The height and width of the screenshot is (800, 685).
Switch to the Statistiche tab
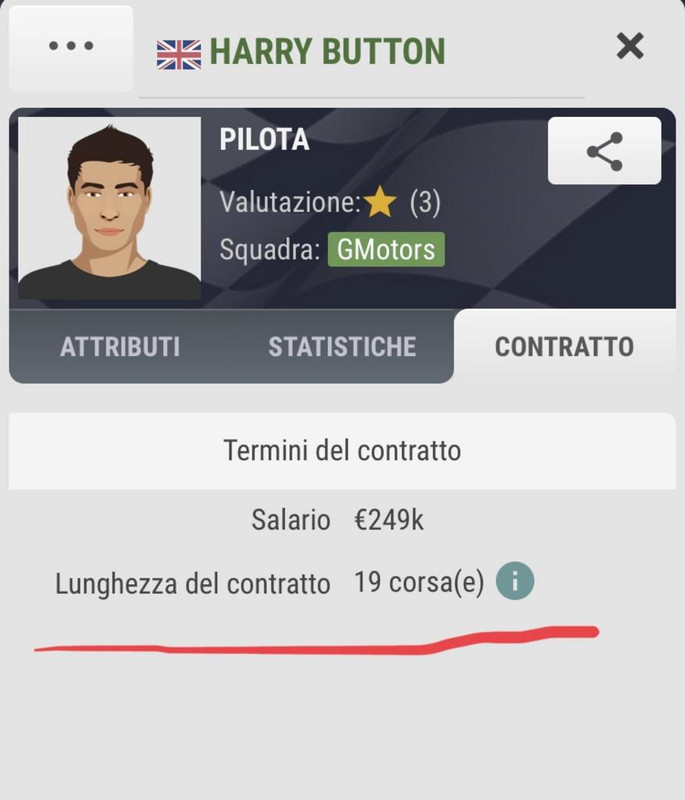[342, 347]
